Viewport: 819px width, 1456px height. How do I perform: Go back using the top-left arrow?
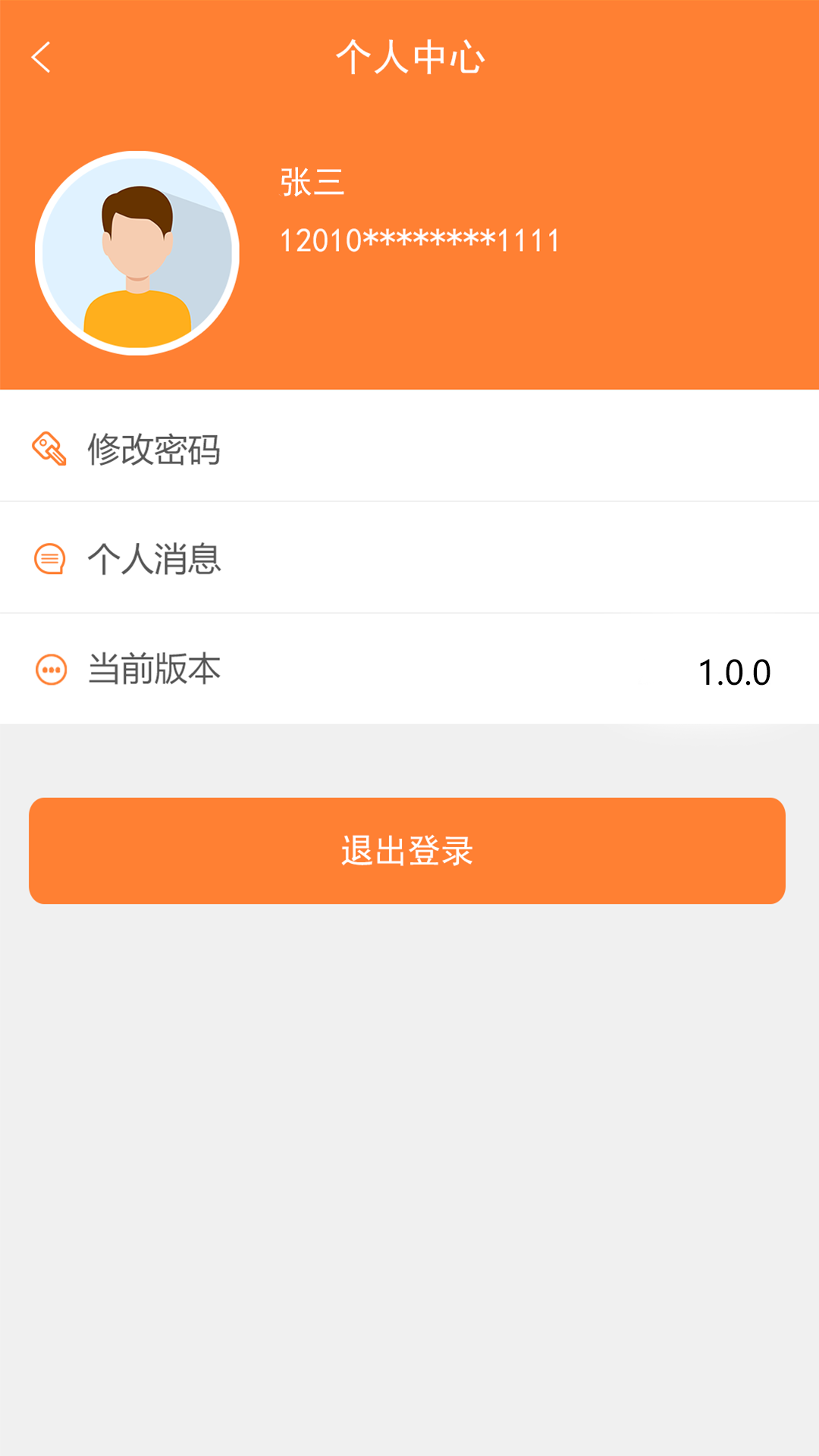41,58
